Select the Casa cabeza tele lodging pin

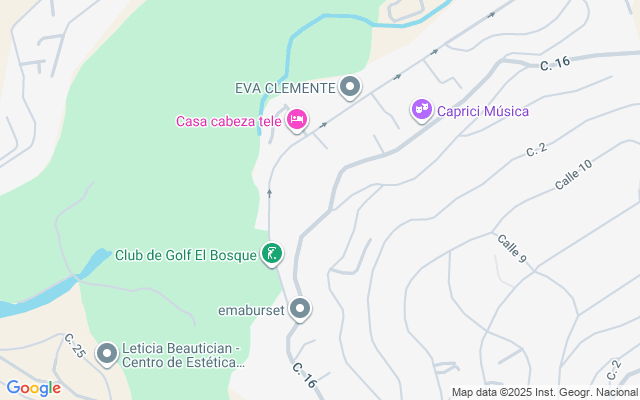pyautogui.click(x=296, y=121)
